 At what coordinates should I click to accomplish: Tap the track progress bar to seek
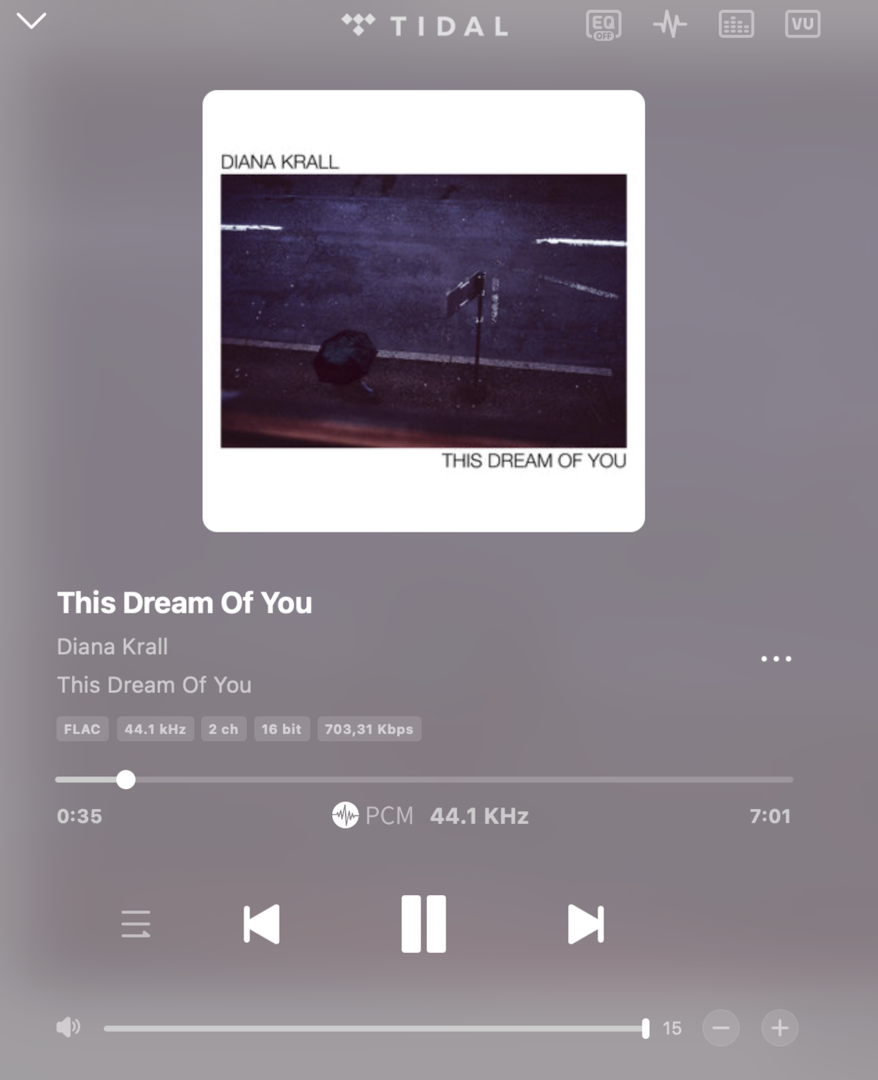pos(424,780)
